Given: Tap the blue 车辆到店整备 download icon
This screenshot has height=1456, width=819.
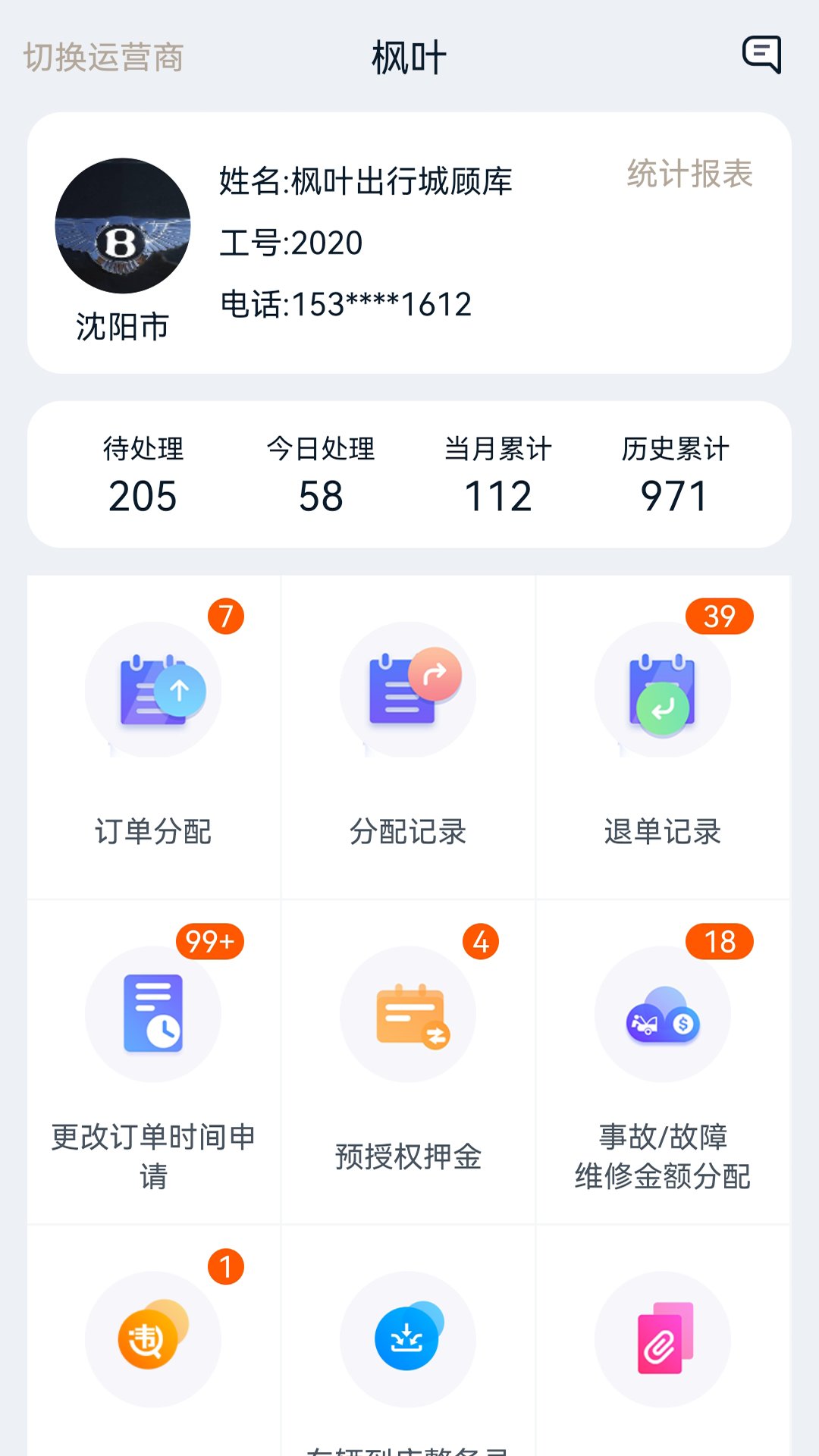Looking at the screenshot, I should (408, 1340).
